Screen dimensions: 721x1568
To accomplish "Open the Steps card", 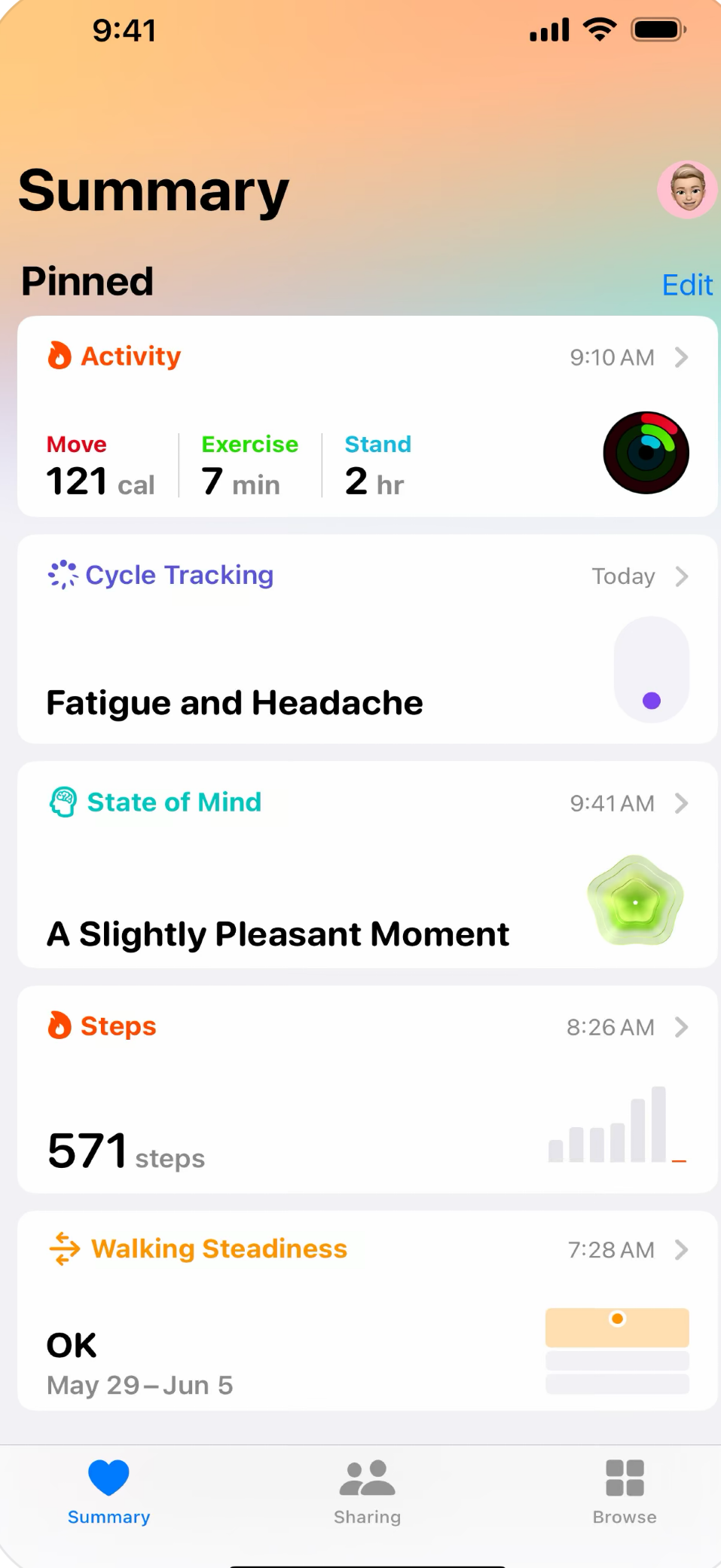I will (x=367, y=1089).
